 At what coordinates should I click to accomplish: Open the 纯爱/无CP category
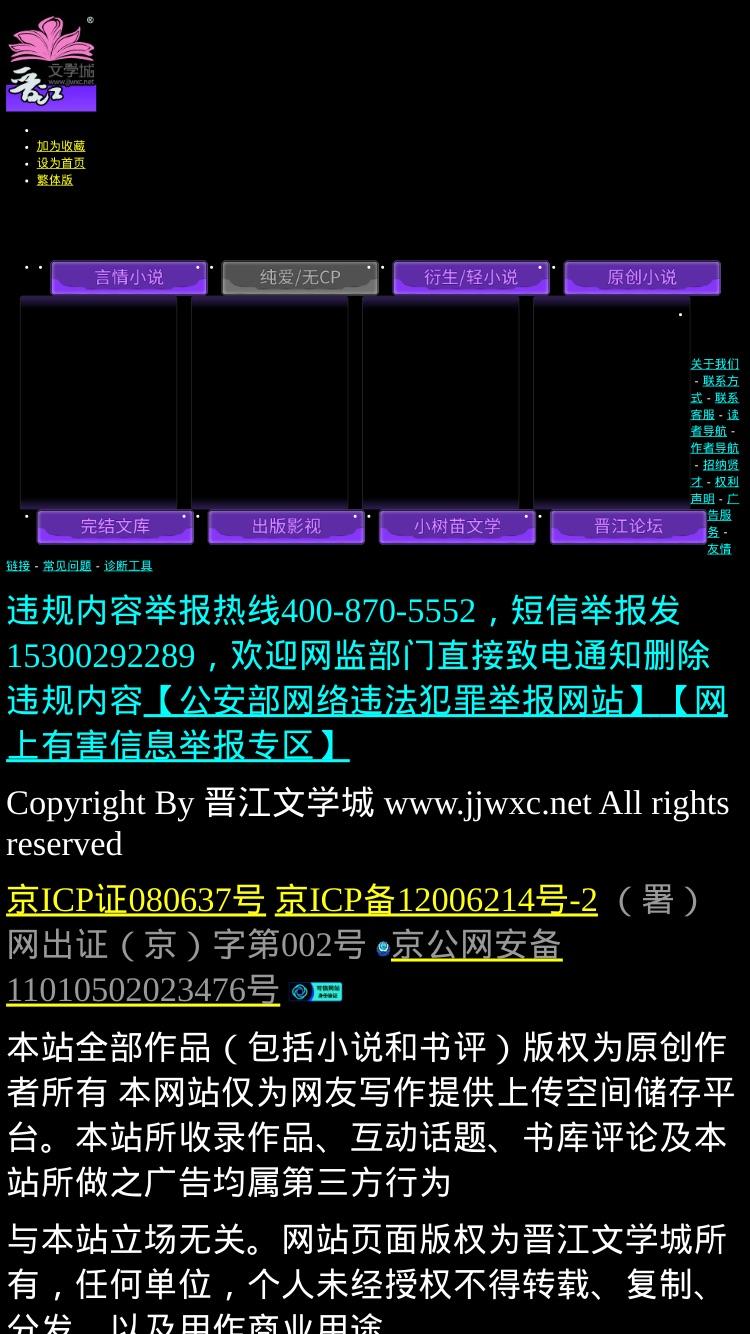click(x=300, y=277)
